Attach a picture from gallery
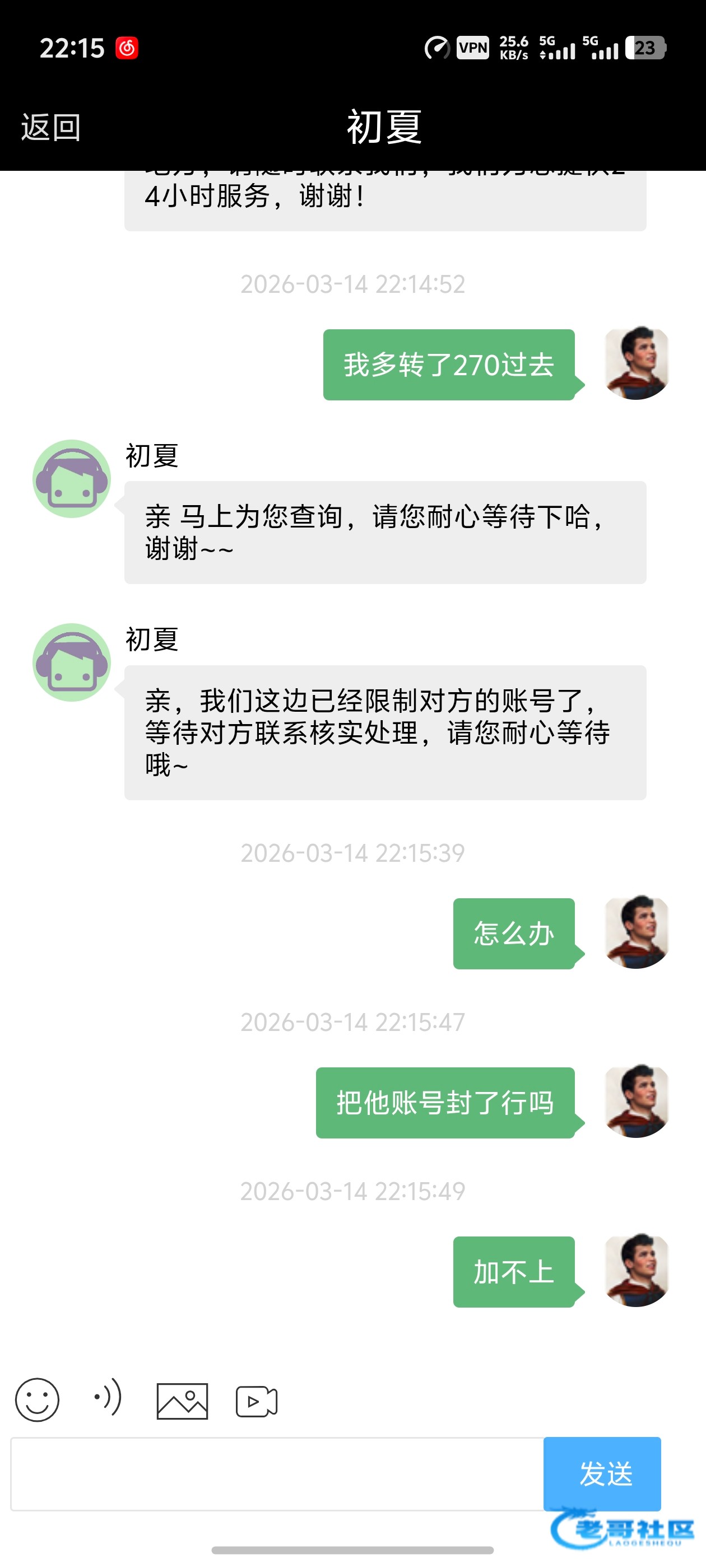This screenshot has height=1568, width=706. point(182,1401)
